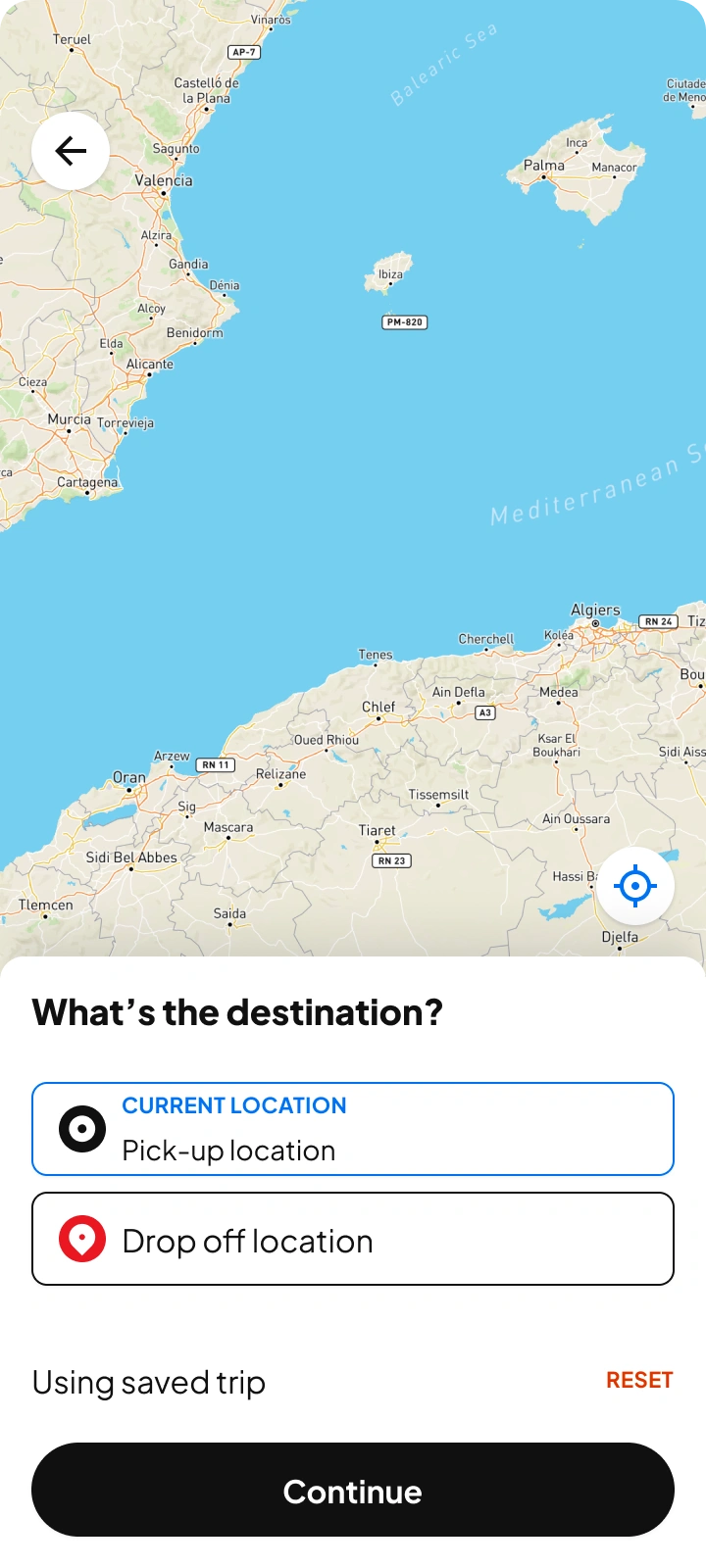Viewport: 706px width, 1568px height.
Task: Center map on my current location
Action: (x=635, y=886)
